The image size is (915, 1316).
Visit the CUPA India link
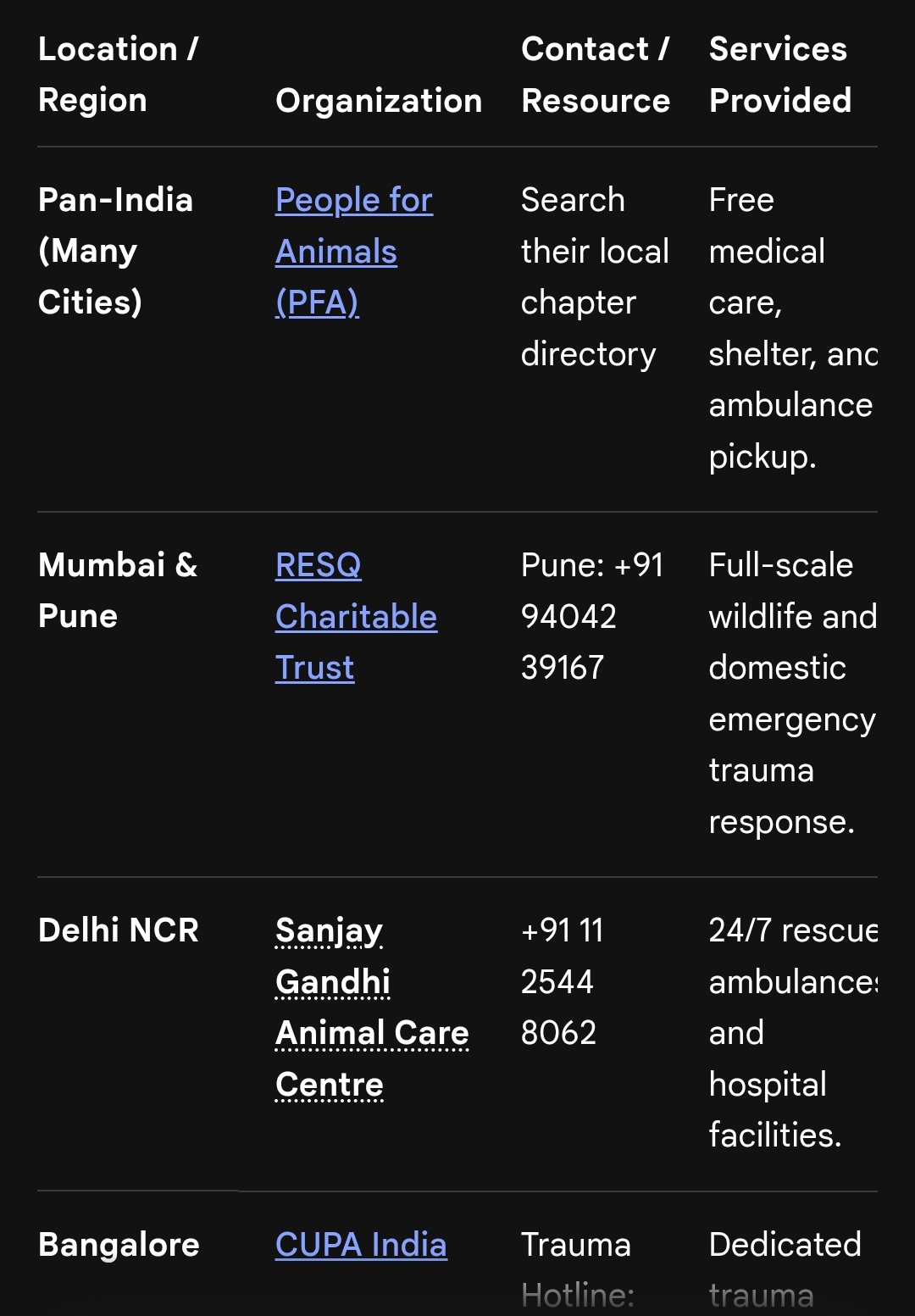tap(361, 1245)
